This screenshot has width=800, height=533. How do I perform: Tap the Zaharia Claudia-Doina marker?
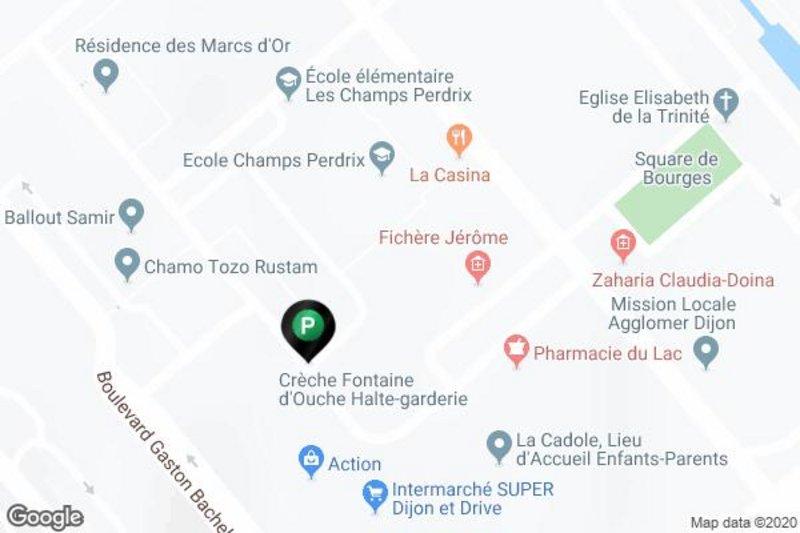(x=622, y=243)
